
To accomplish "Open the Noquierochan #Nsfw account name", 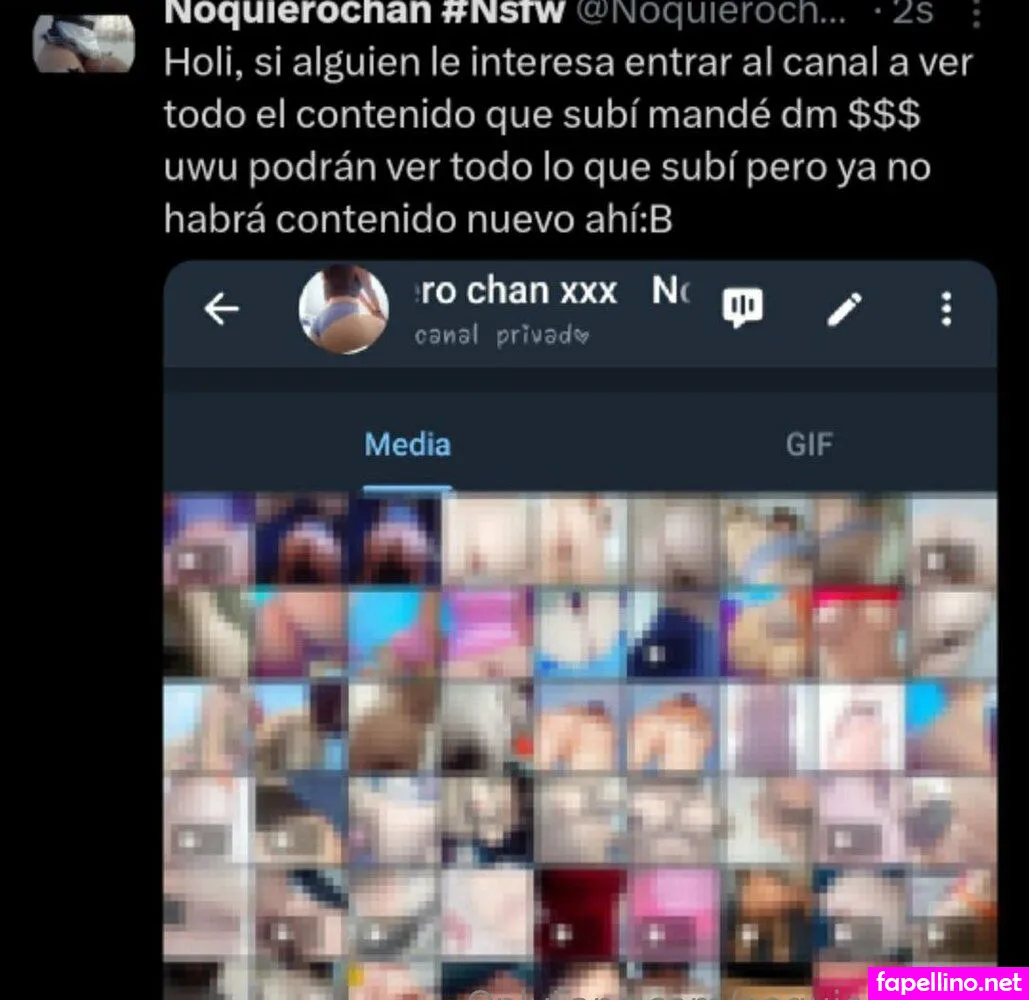I will (366, 13).
